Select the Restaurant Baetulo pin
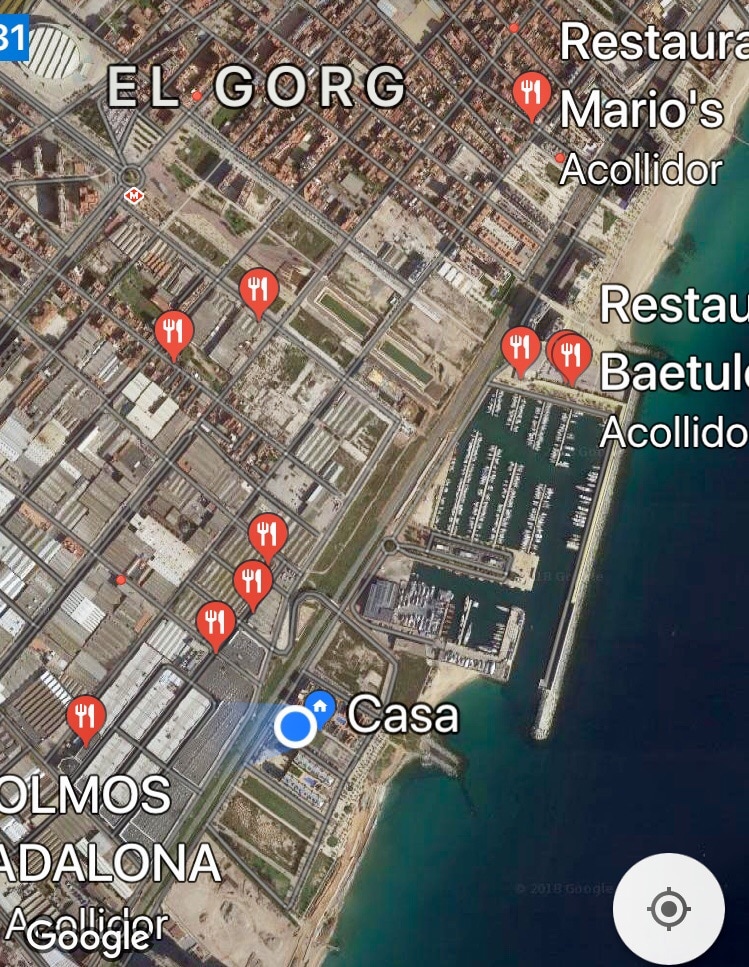749x967 pixels. [x=571, y=356]
